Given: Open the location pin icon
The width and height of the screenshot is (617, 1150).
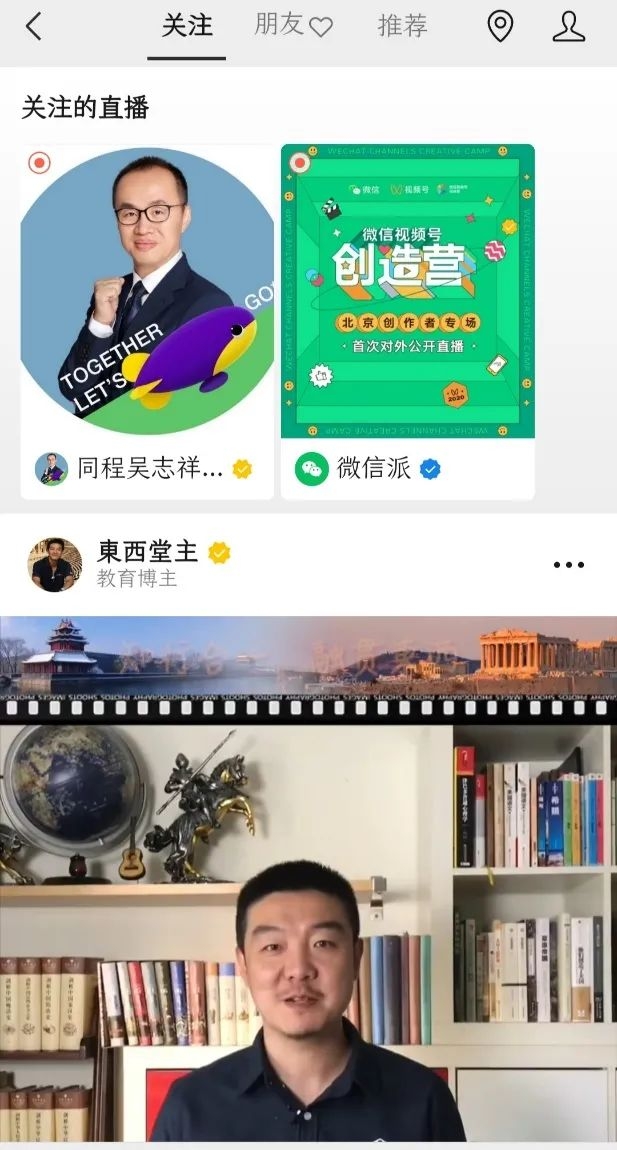Looking at the screenshot, I should (x=500, y=27).
